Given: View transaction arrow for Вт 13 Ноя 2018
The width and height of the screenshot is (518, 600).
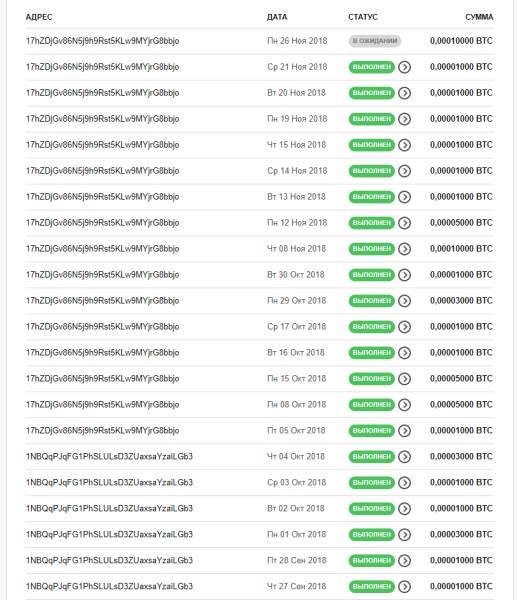Looking at the screenshot, I should coord(404,197).
